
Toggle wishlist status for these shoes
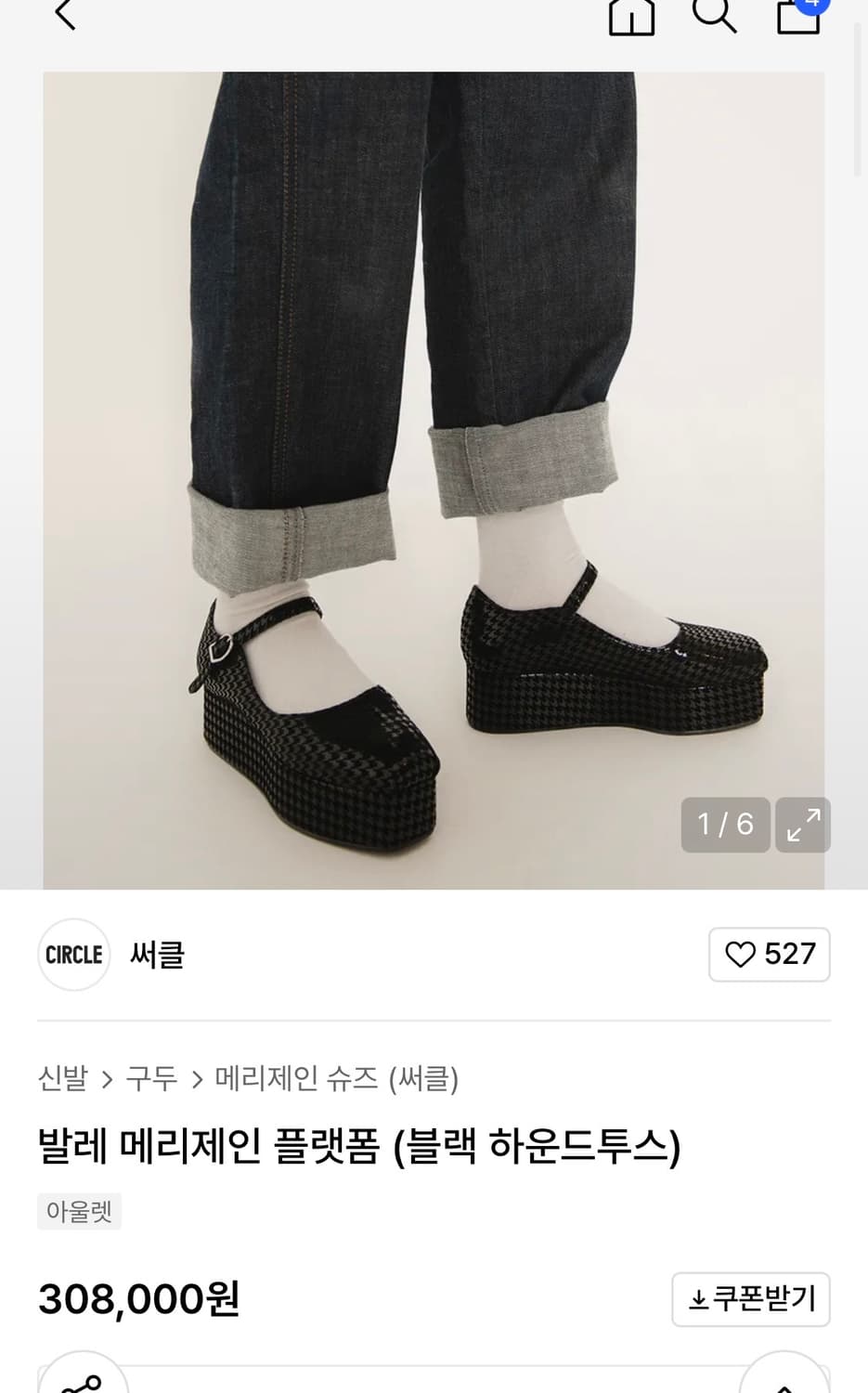[769, 955]
